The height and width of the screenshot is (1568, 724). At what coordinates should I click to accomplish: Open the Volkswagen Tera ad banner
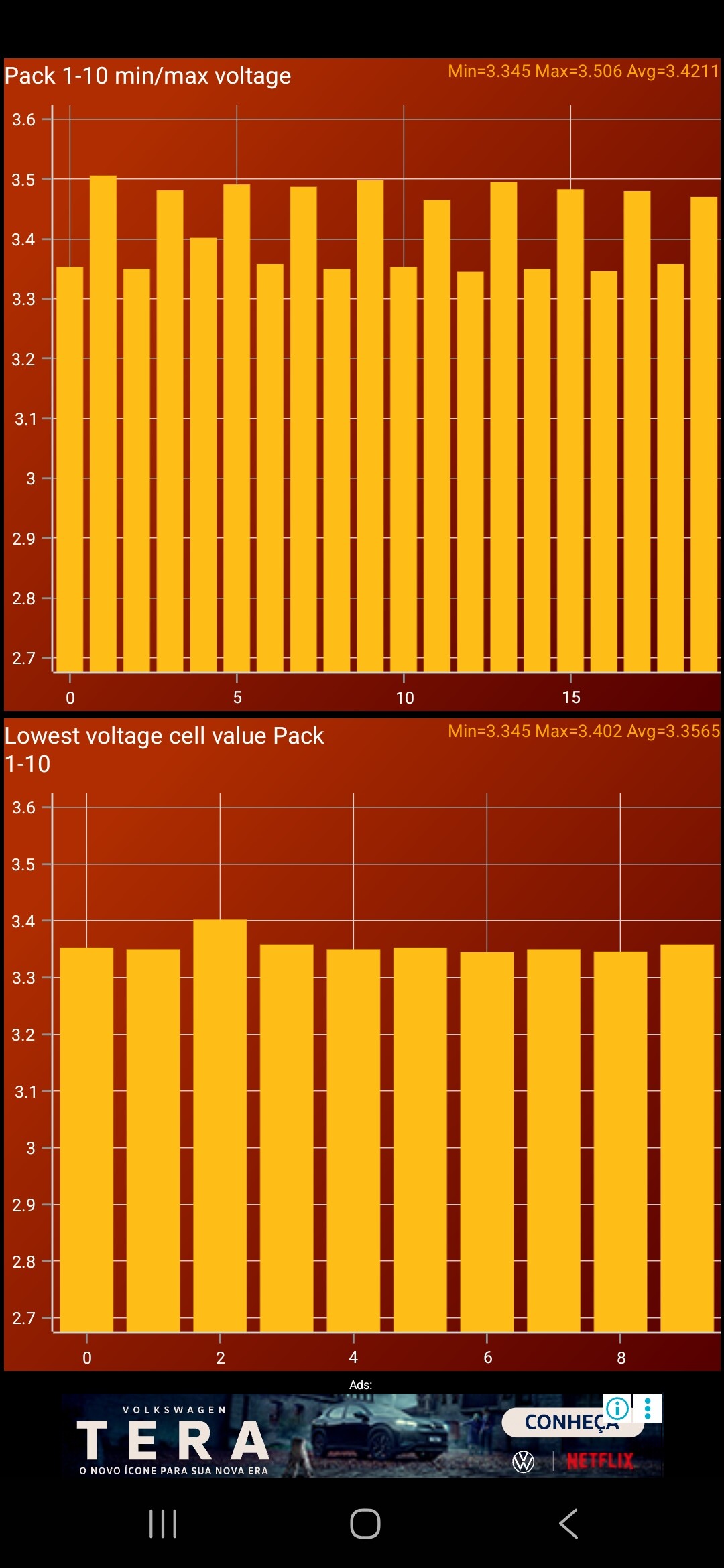(x=268, y=1437)
